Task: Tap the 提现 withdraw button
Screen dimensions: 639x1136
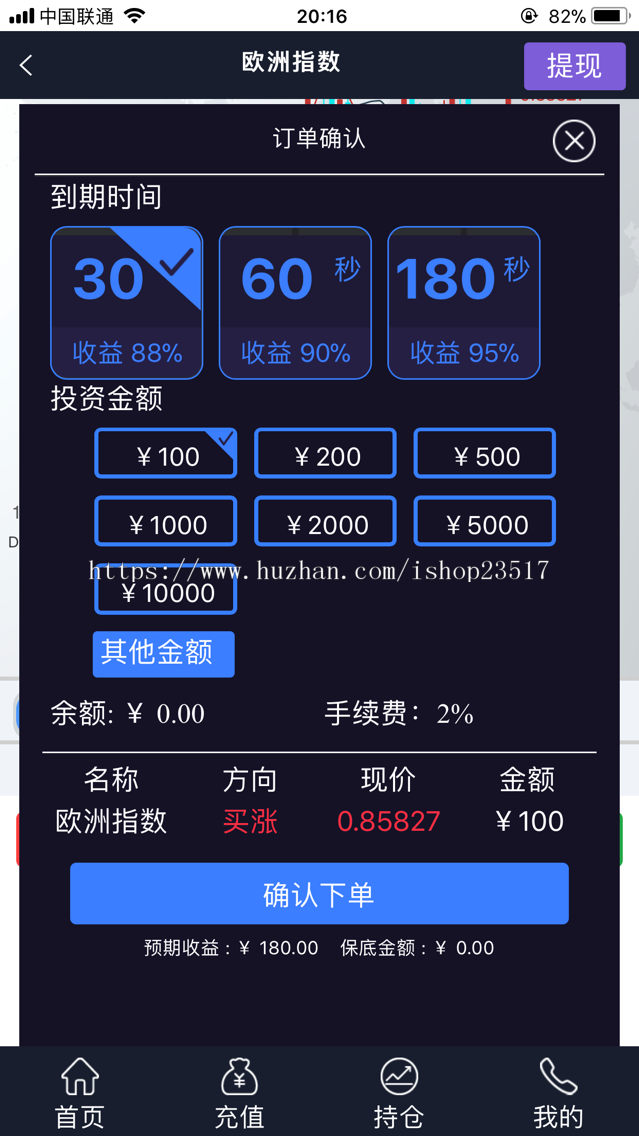Action: 575,66
